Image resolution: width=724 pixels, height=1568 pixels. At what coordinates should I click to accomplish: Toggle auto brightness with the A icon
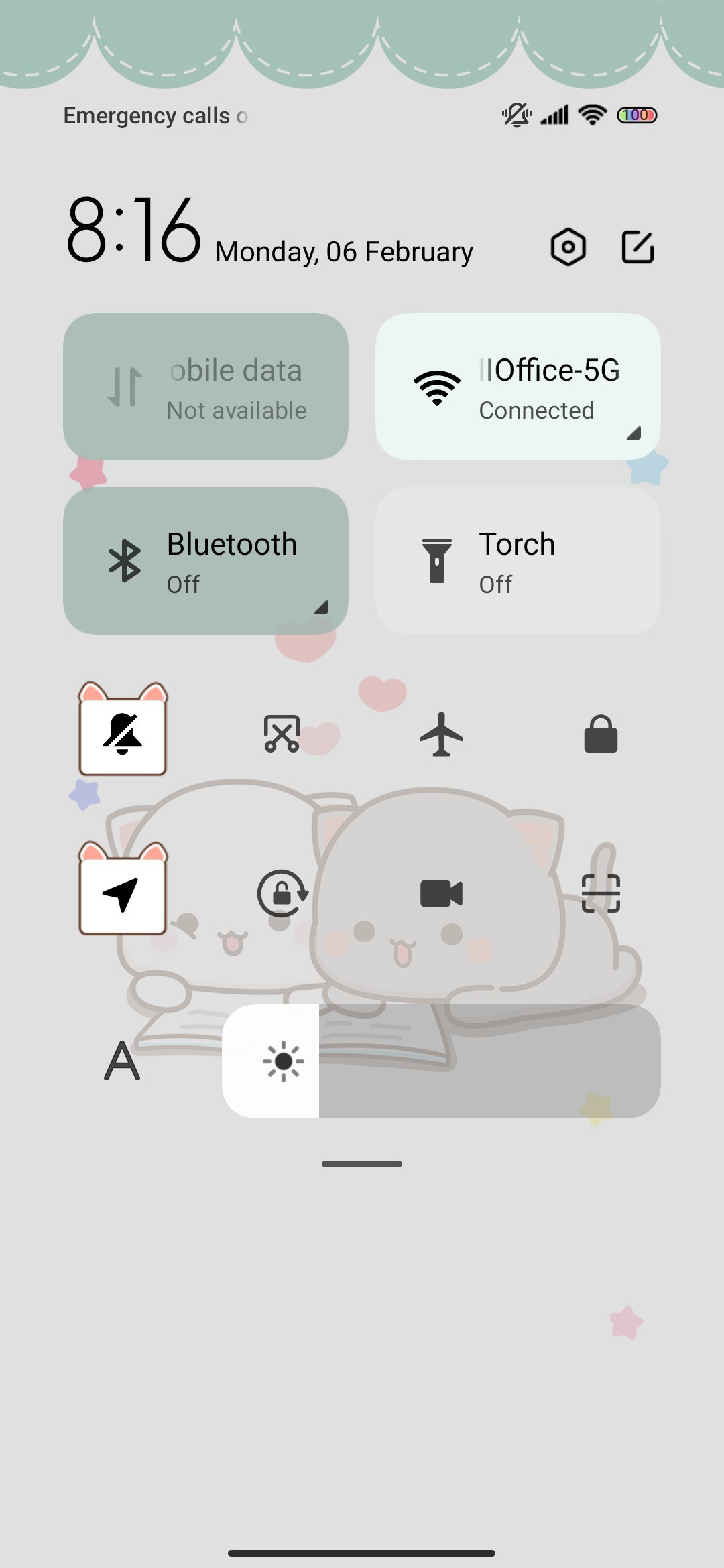pos(122,1060)
